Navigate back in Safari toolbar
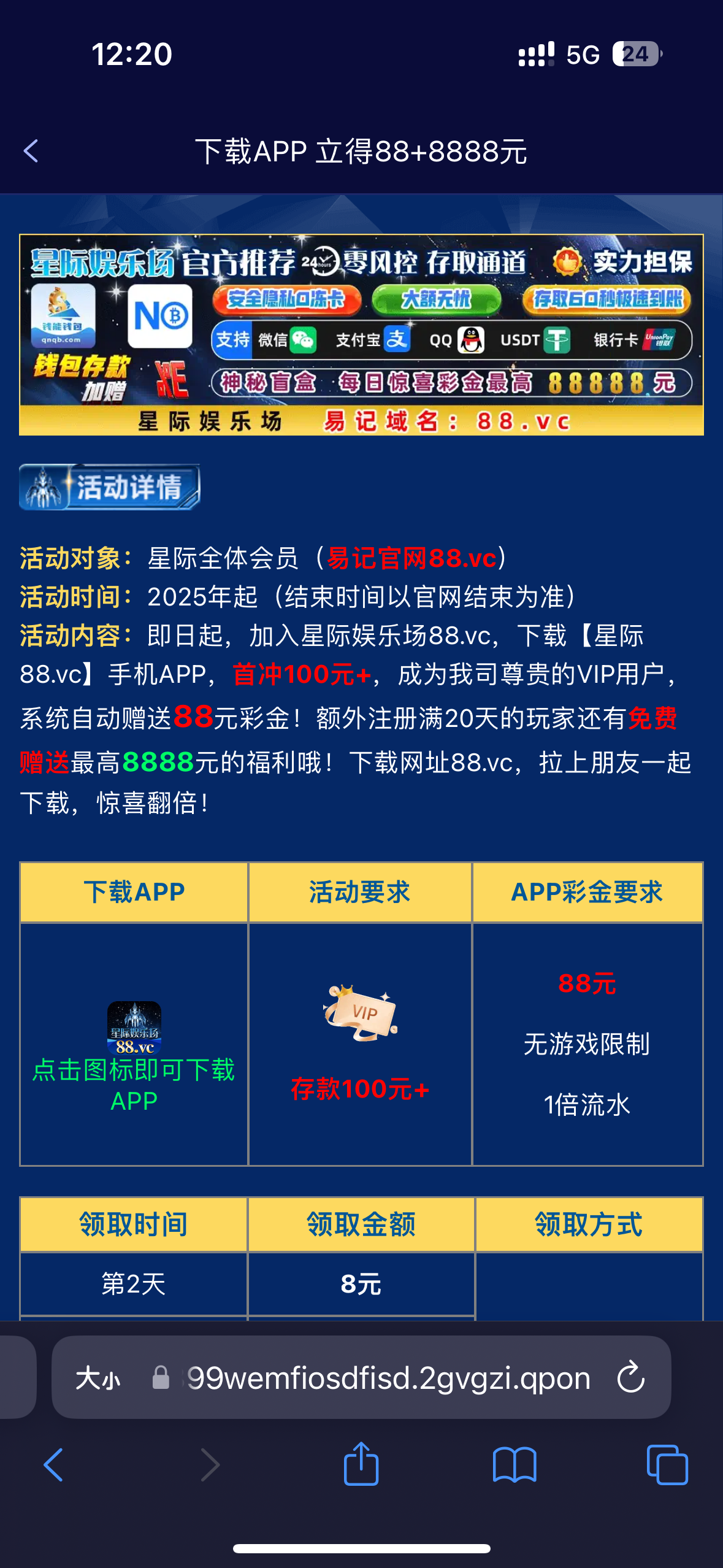723x1568 pixels. tap(53, 1465)
